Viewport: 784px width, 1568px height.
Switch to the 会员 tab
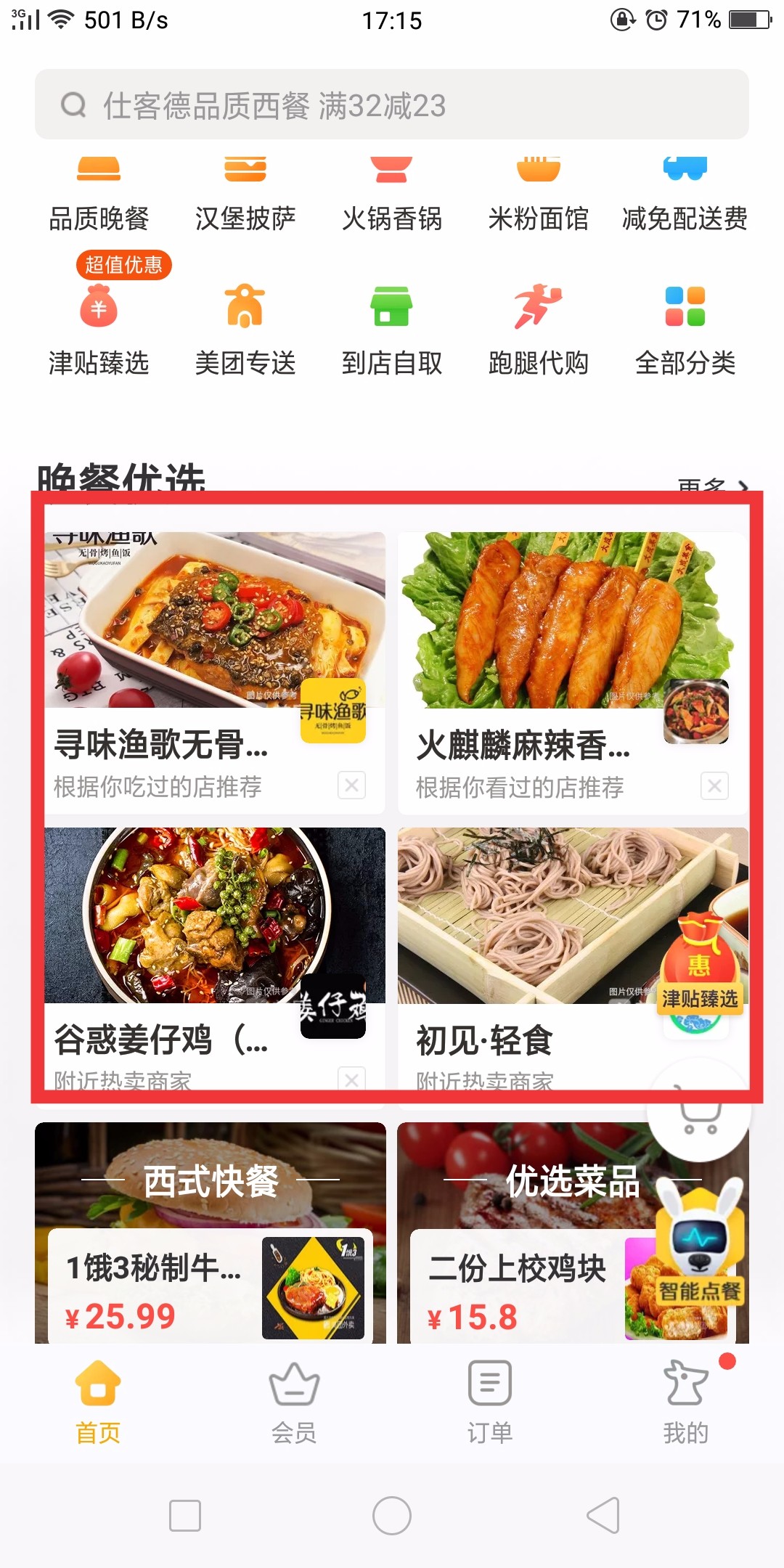pyautogui.click(x=294, y=1402)
